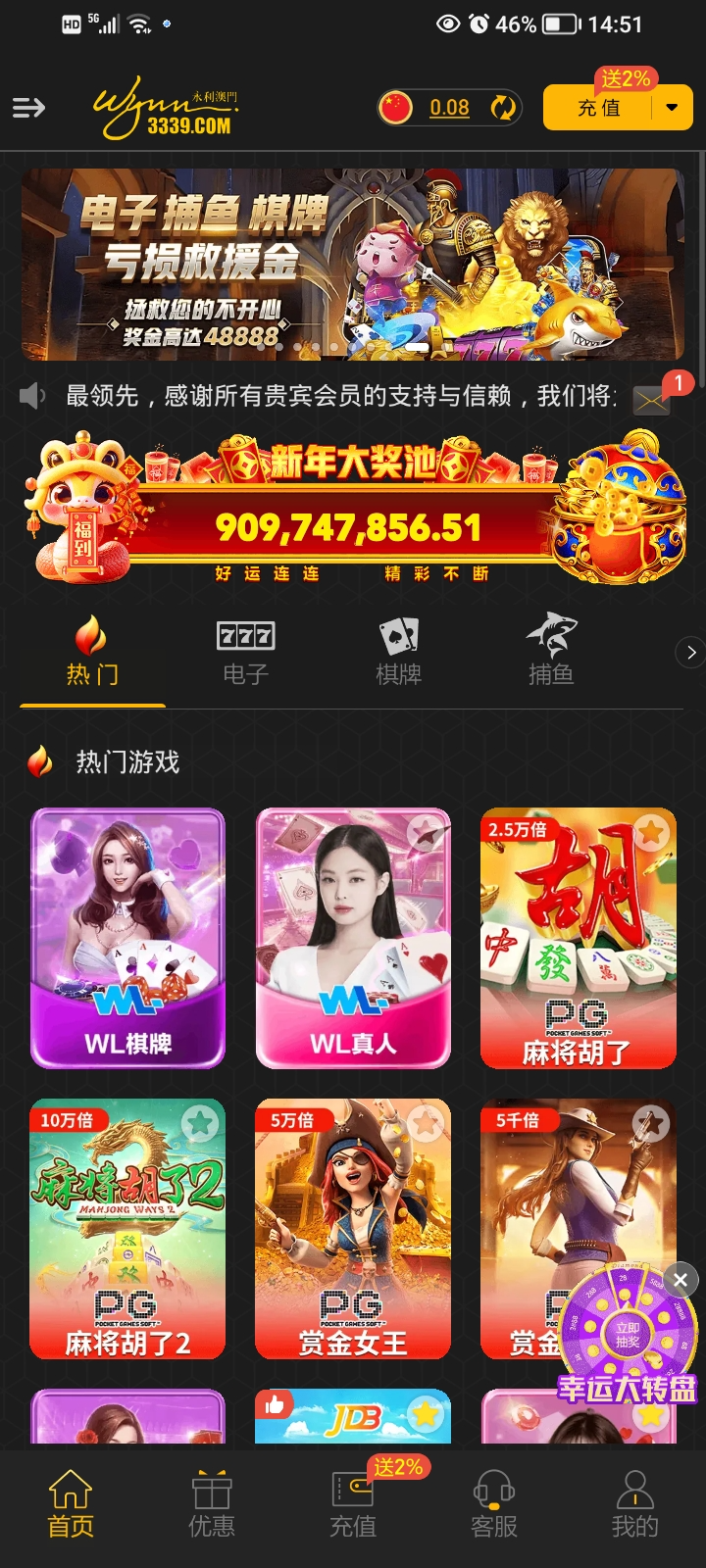Open the WL棋牌 game

tap(127, 938)
